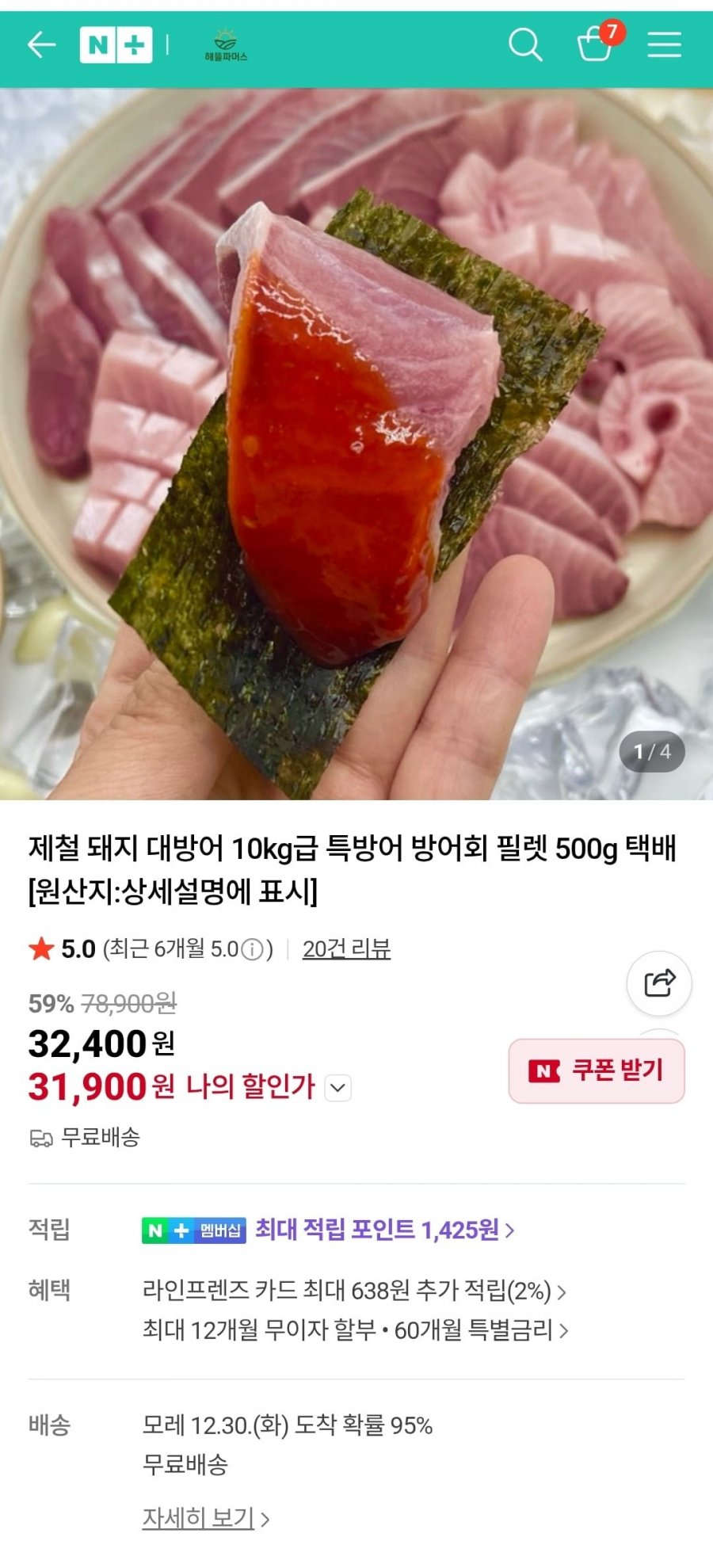The width and height of the screenshot is (713, 1568).
Task: Expand 나의 할인가 price details
Action: pos(338,1088)
